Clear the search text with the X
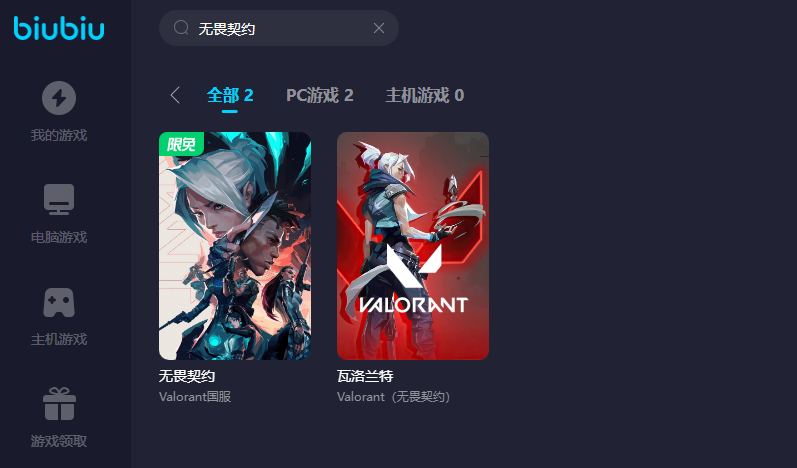Image resolution: width=797 pixels, height=468 pixels. 379,28
